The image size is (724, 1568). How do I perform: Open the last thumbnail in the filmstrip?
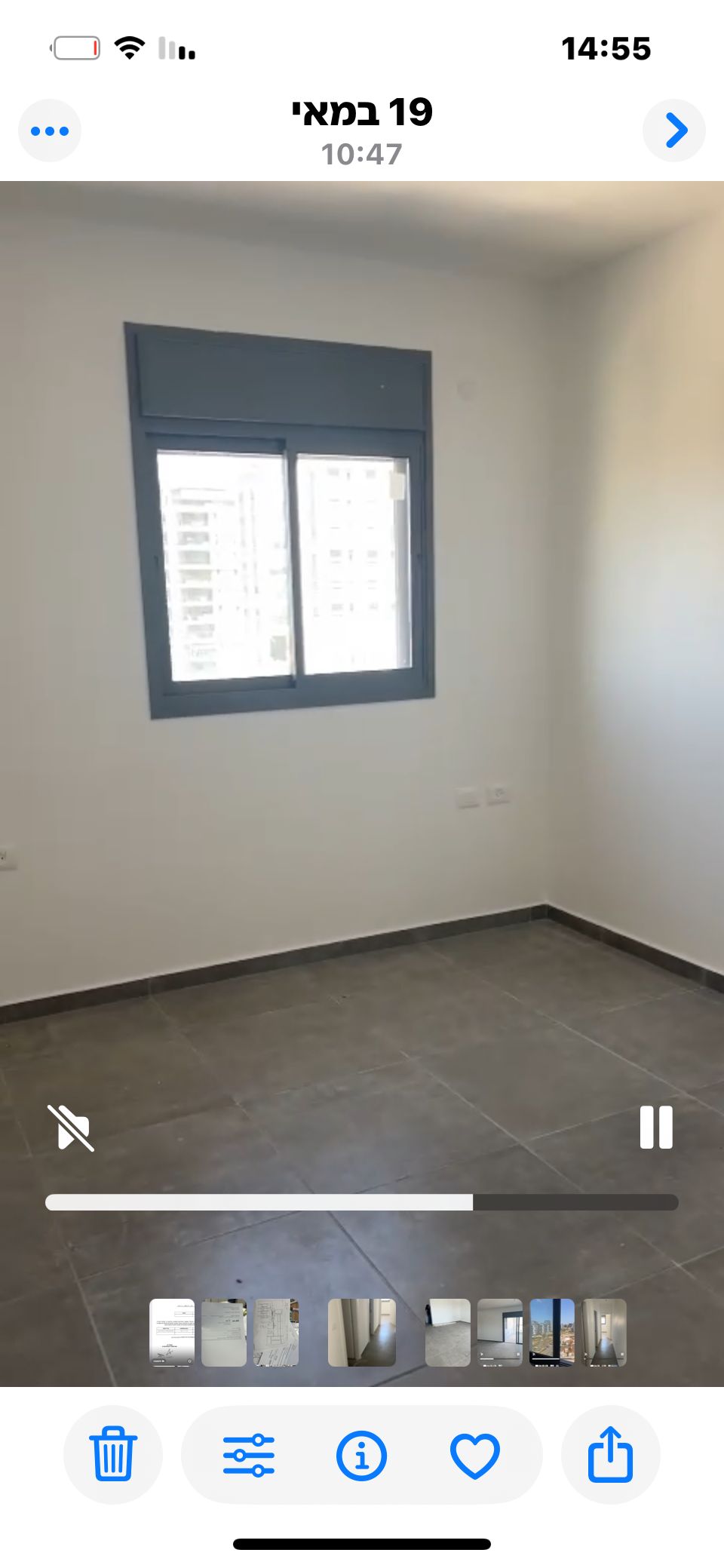coord(604,1333)
